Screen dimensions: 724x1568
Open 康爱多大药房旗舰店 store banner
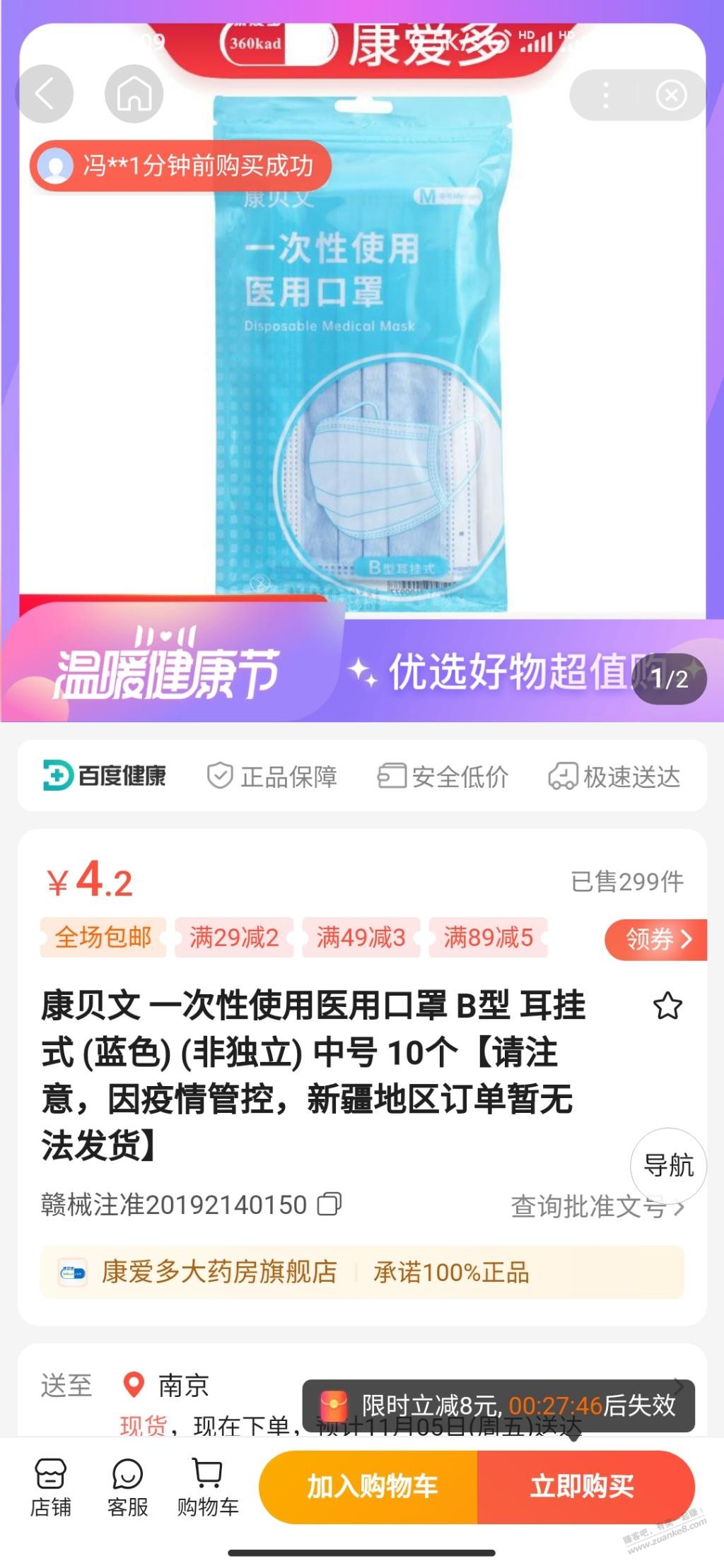click(219, 1272)
